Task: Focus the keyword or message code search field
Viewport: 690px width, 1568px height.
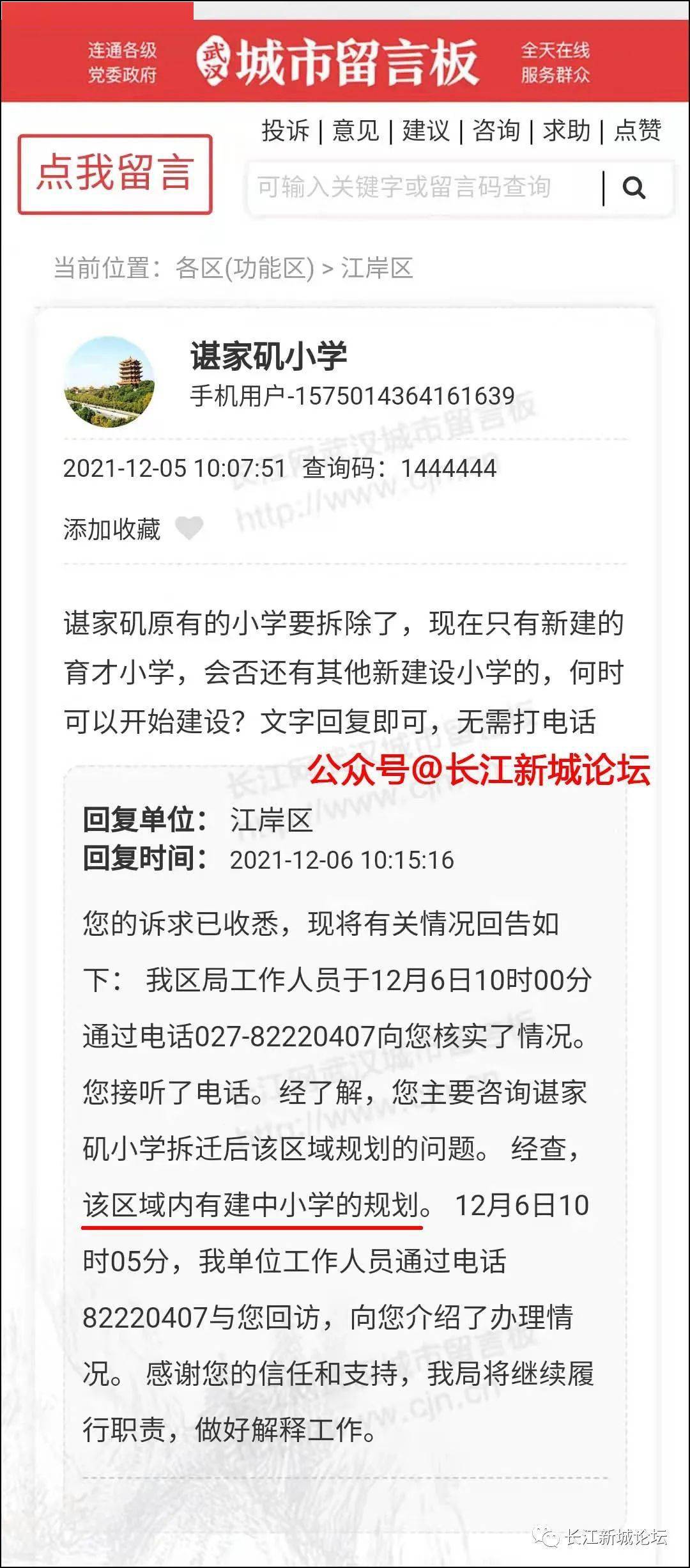Action: click(424, 188)
